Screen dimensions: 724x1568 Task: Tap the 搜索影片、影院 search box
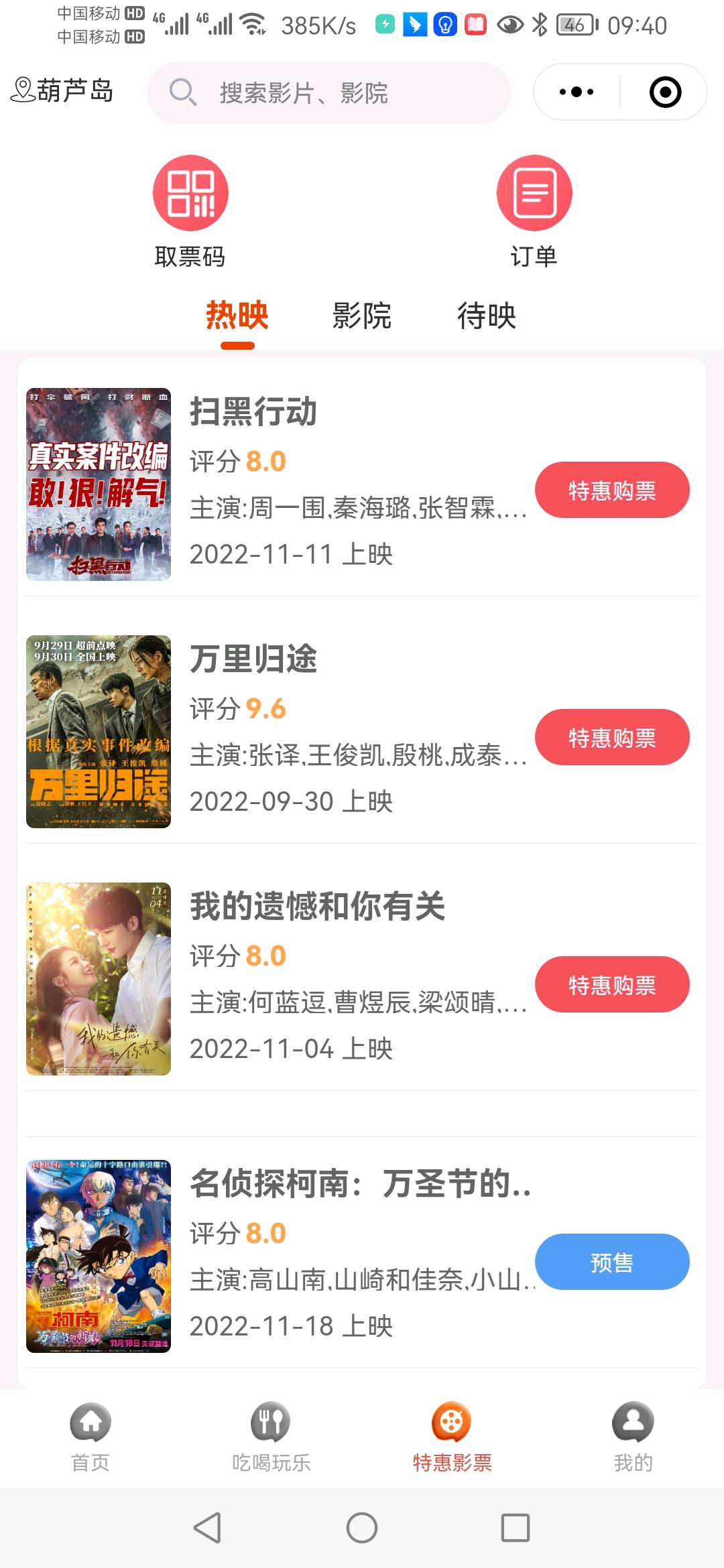tap(328, 92)
